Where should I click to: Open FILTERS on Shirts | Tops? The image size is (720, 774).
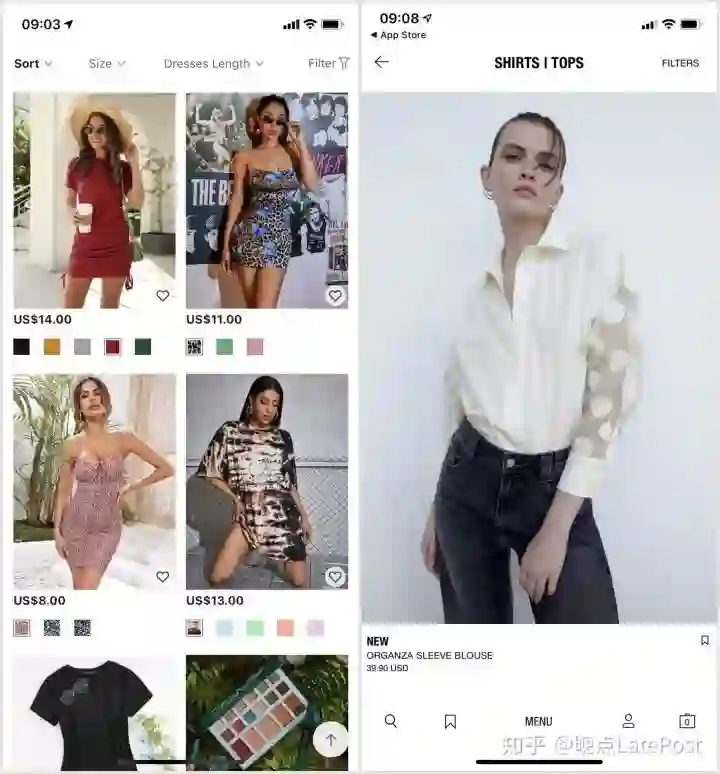point(680,63)
